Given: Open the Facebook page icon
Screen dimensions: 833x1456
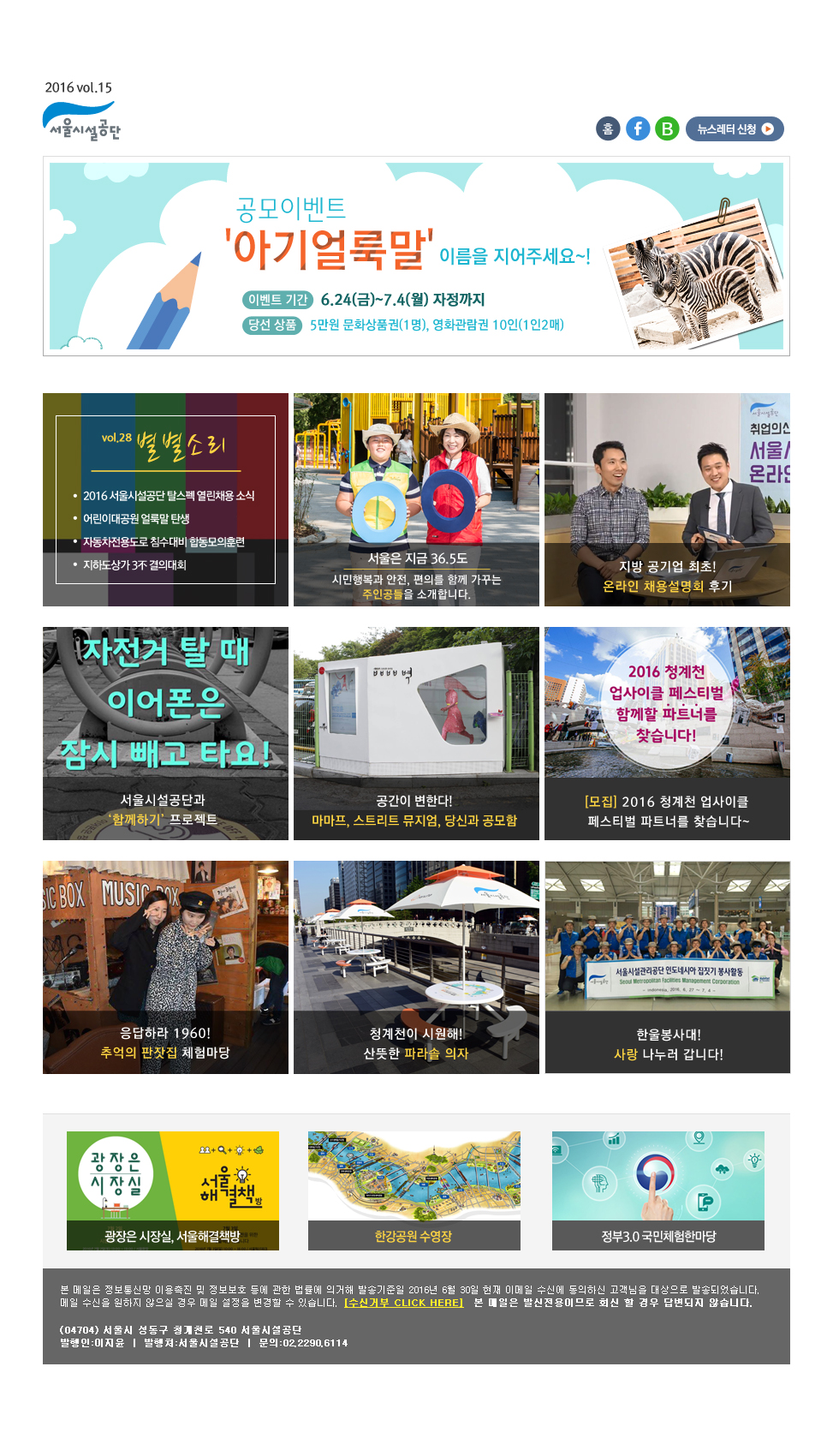Looking at the screenshot, I should click(x=638, y=128).
